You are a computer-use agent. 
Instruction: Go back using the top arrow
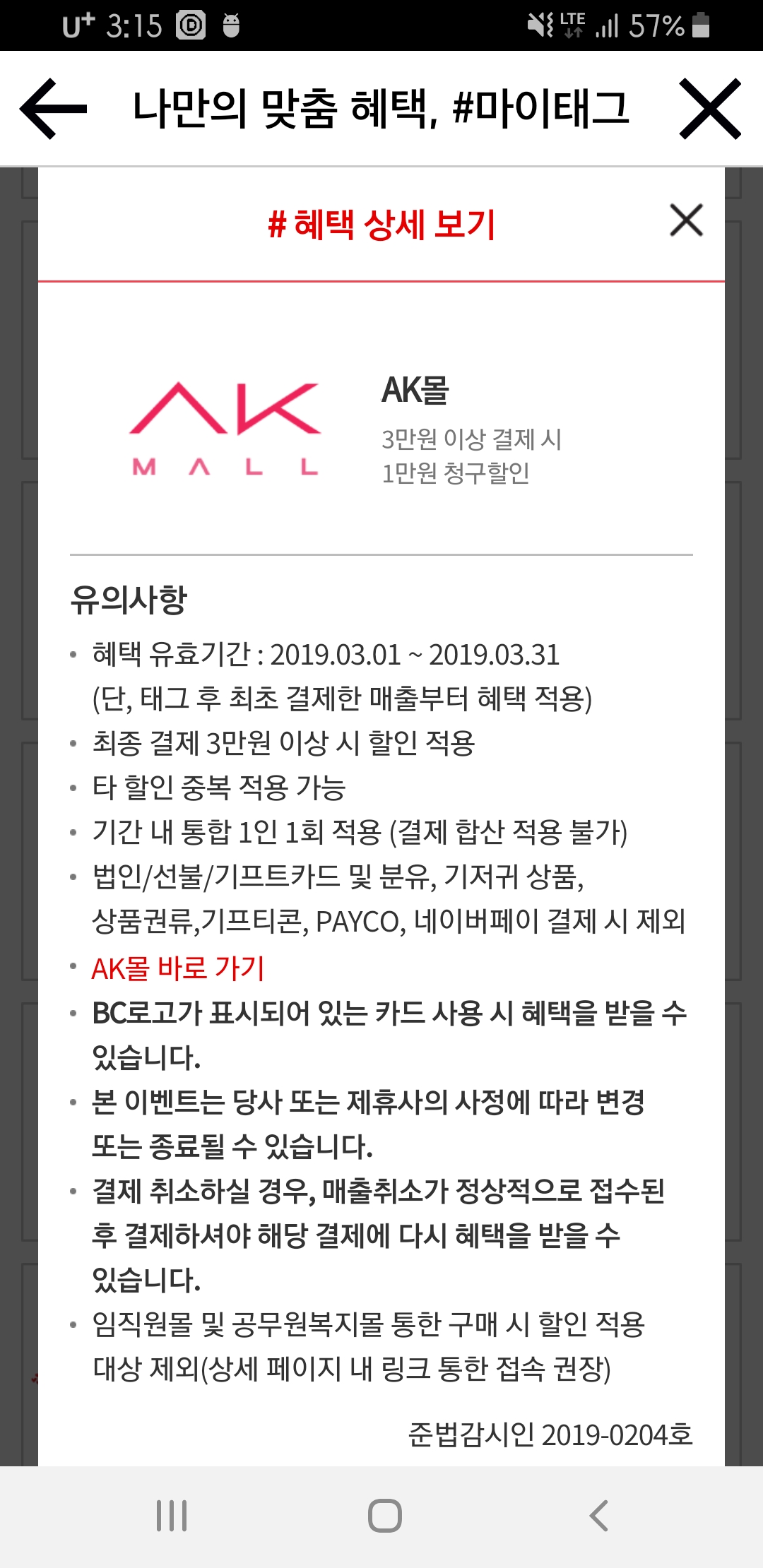pos(54,109)
